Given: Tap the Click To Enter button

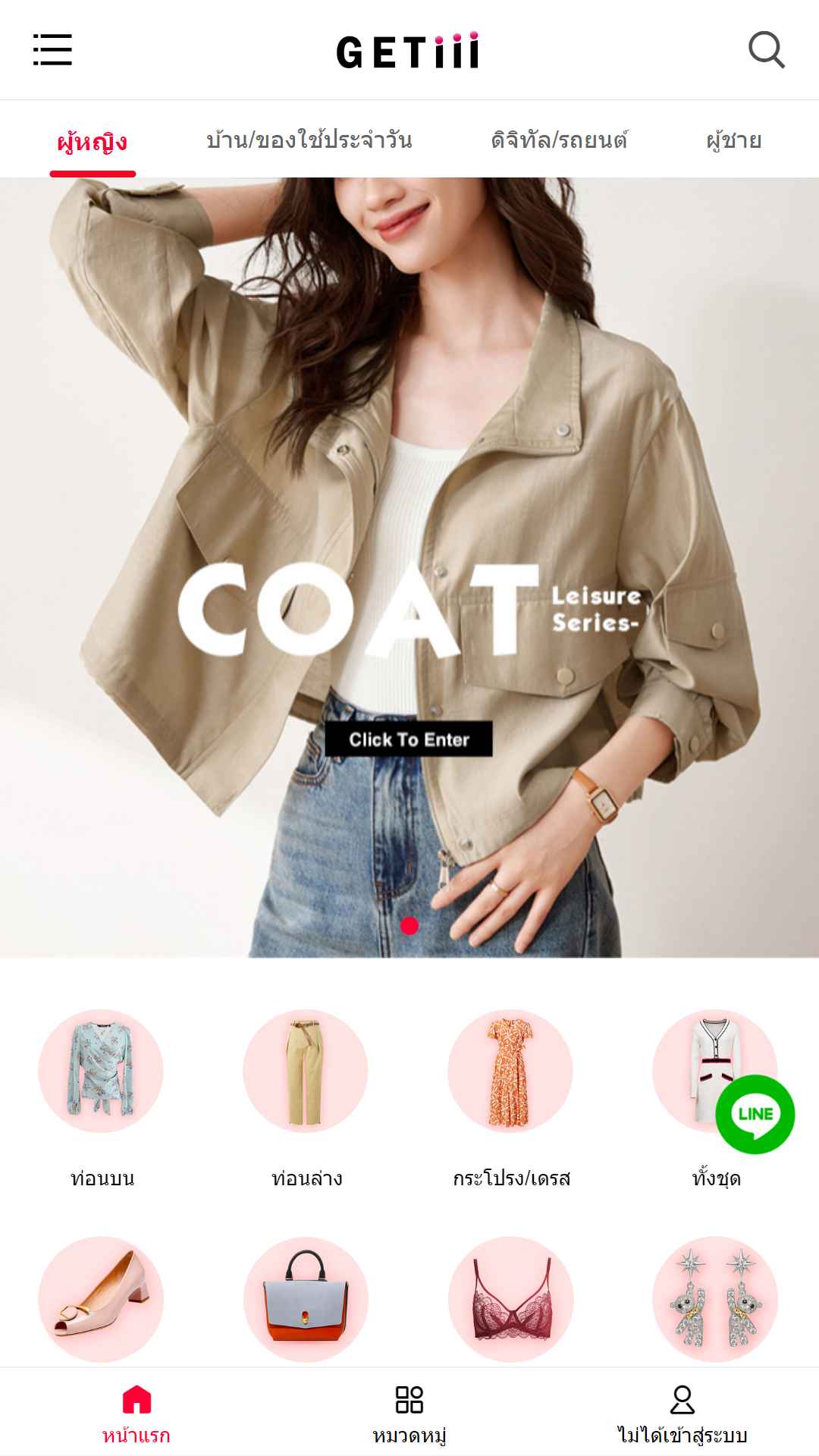Looking at the screenshot, I should click(x=409, y=739).
